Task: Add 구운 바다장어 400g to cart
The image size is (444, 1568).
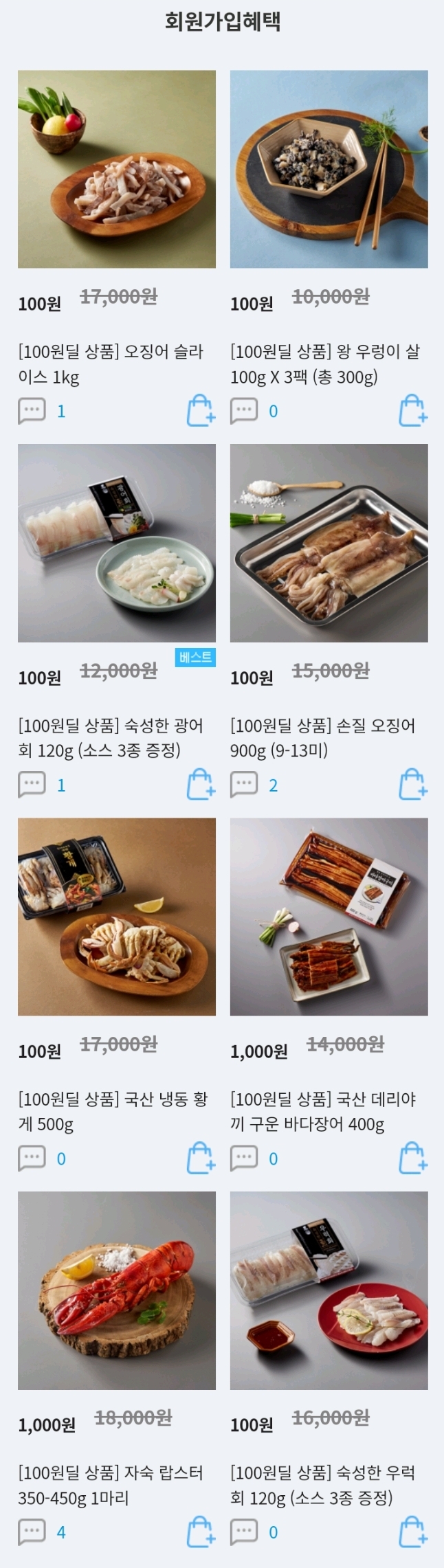Action: 413,1158
